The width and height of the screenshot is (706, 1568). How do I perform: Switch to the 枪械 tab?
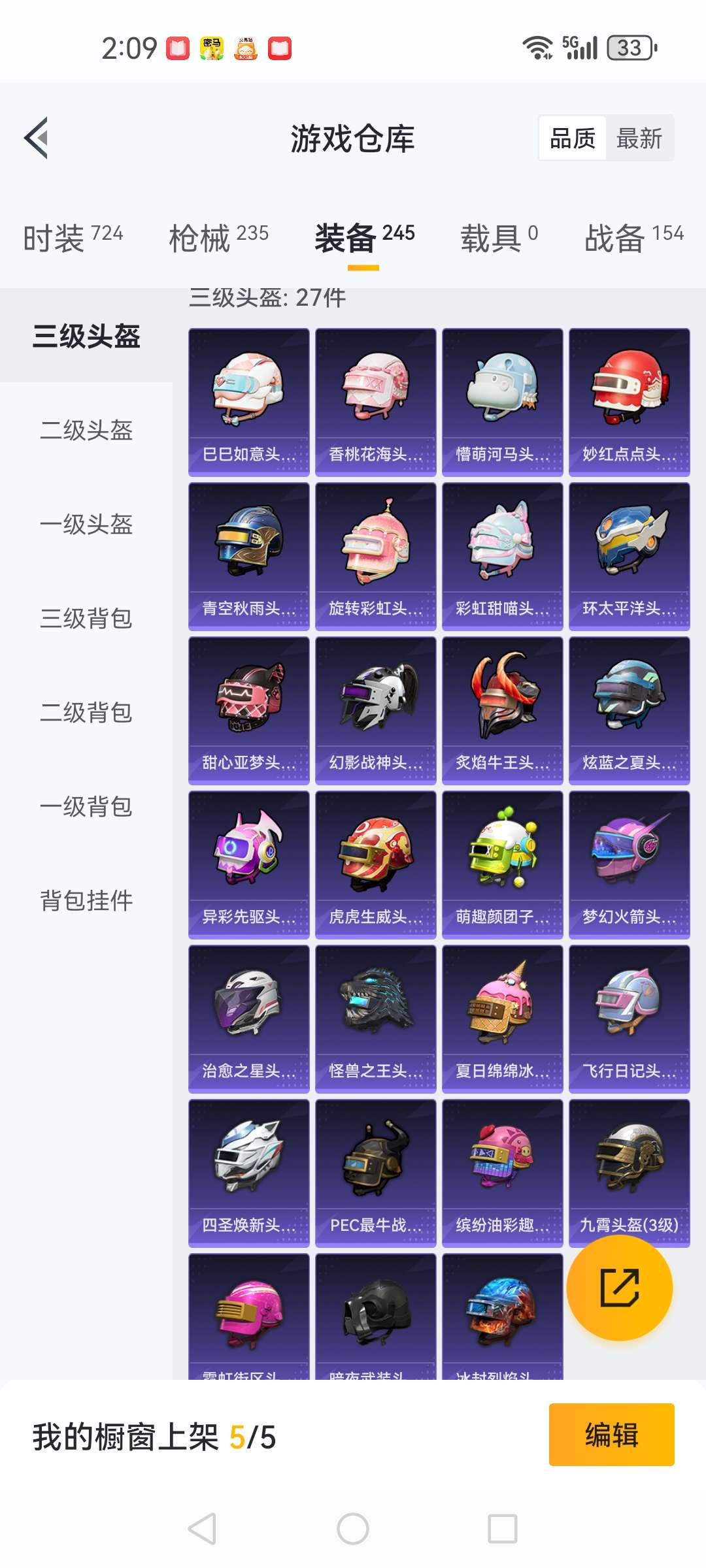pos(218,238)
